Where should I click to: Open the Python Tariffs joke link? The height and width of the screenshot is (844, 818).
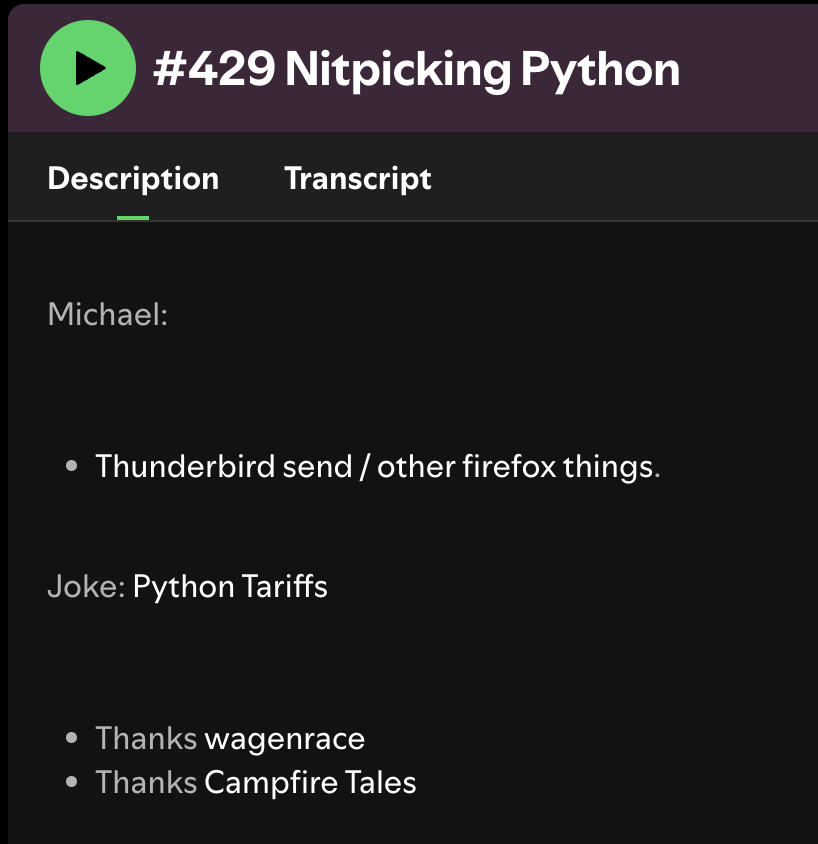tap(230, 586)
